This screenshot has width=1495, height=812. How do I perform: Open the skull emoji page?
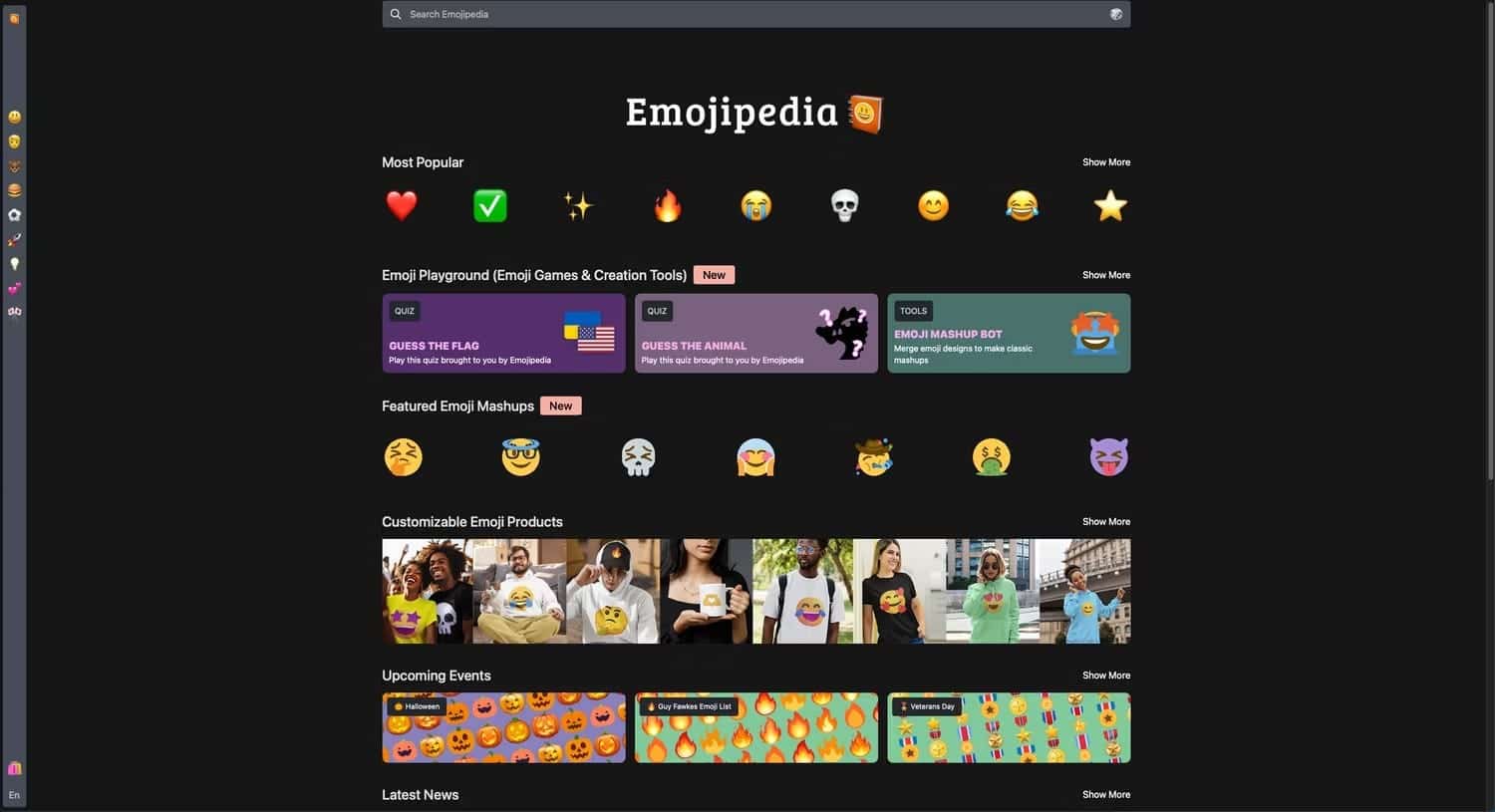(844, 206)
